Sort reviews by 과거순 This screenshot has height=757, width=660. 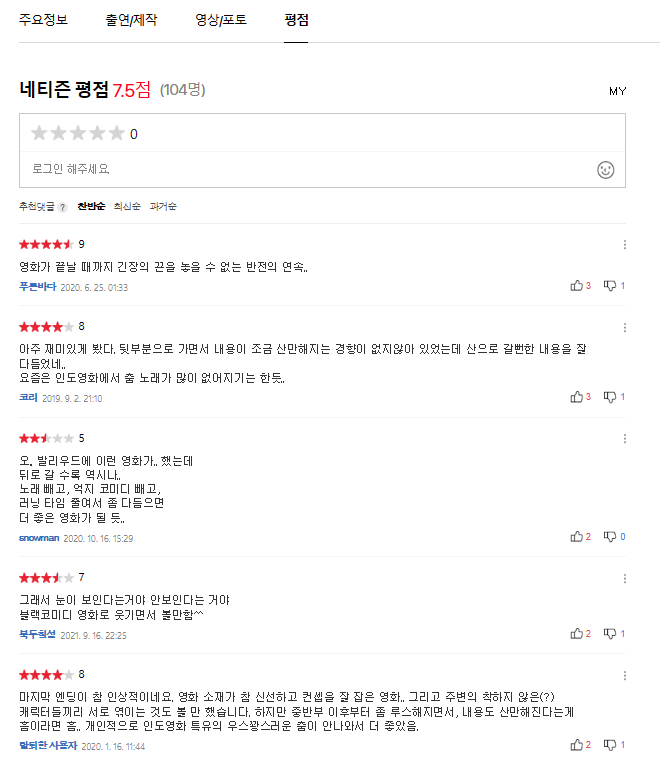(163, 207)
